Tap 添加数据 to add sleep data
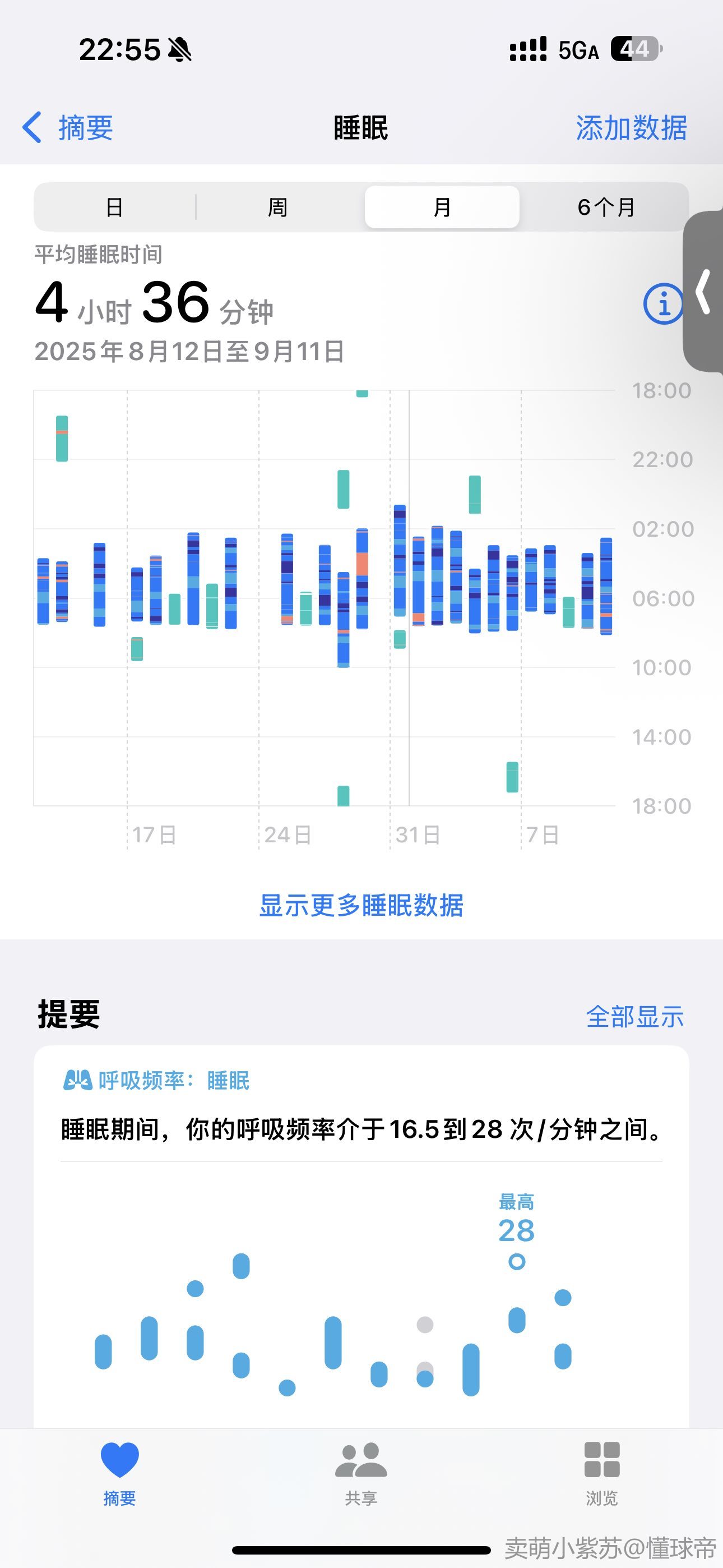 631,128
